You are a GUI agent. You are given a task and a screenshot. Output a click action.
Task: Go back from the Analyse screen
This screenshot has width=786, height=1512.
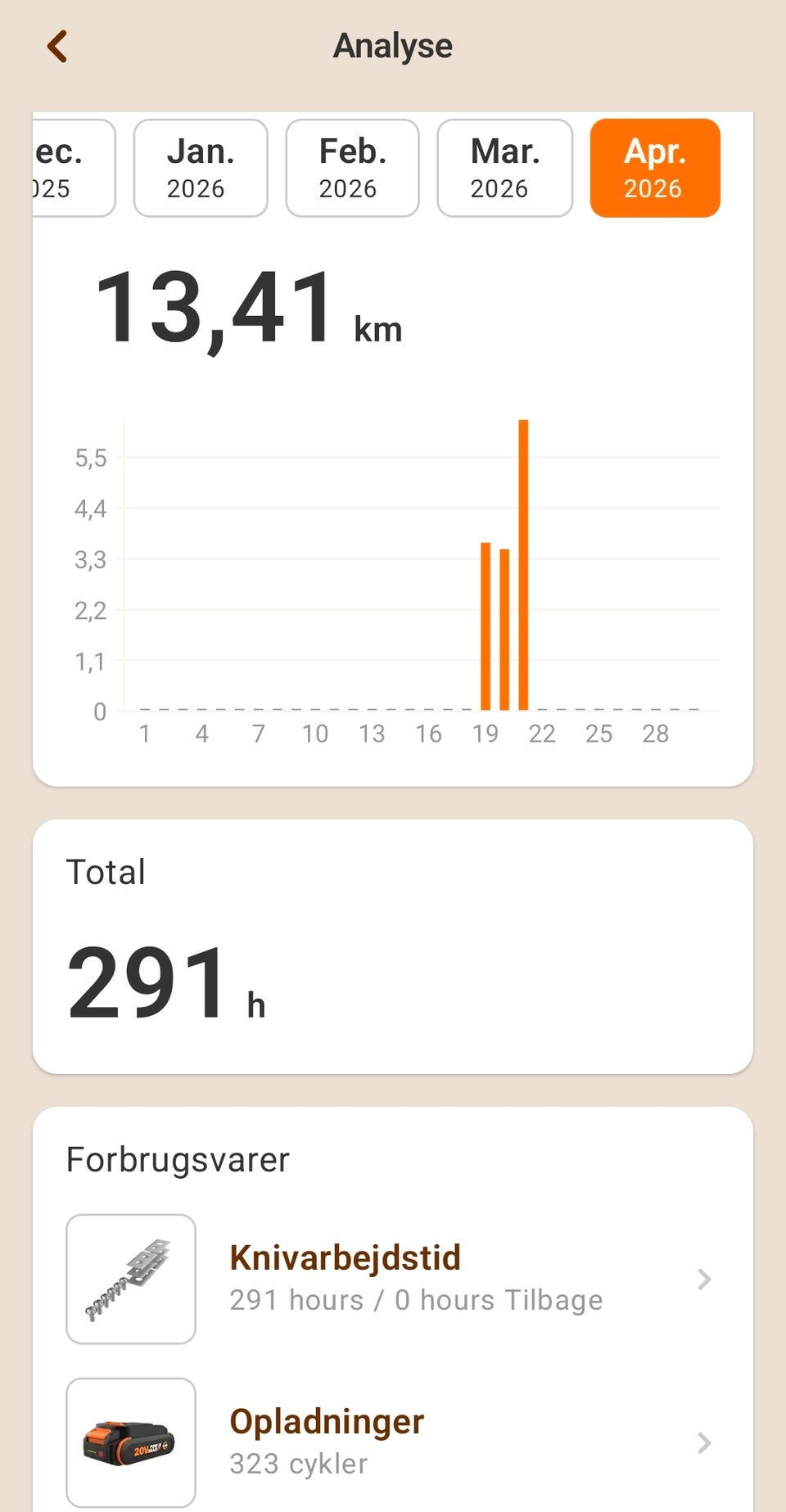coord(57,47)
